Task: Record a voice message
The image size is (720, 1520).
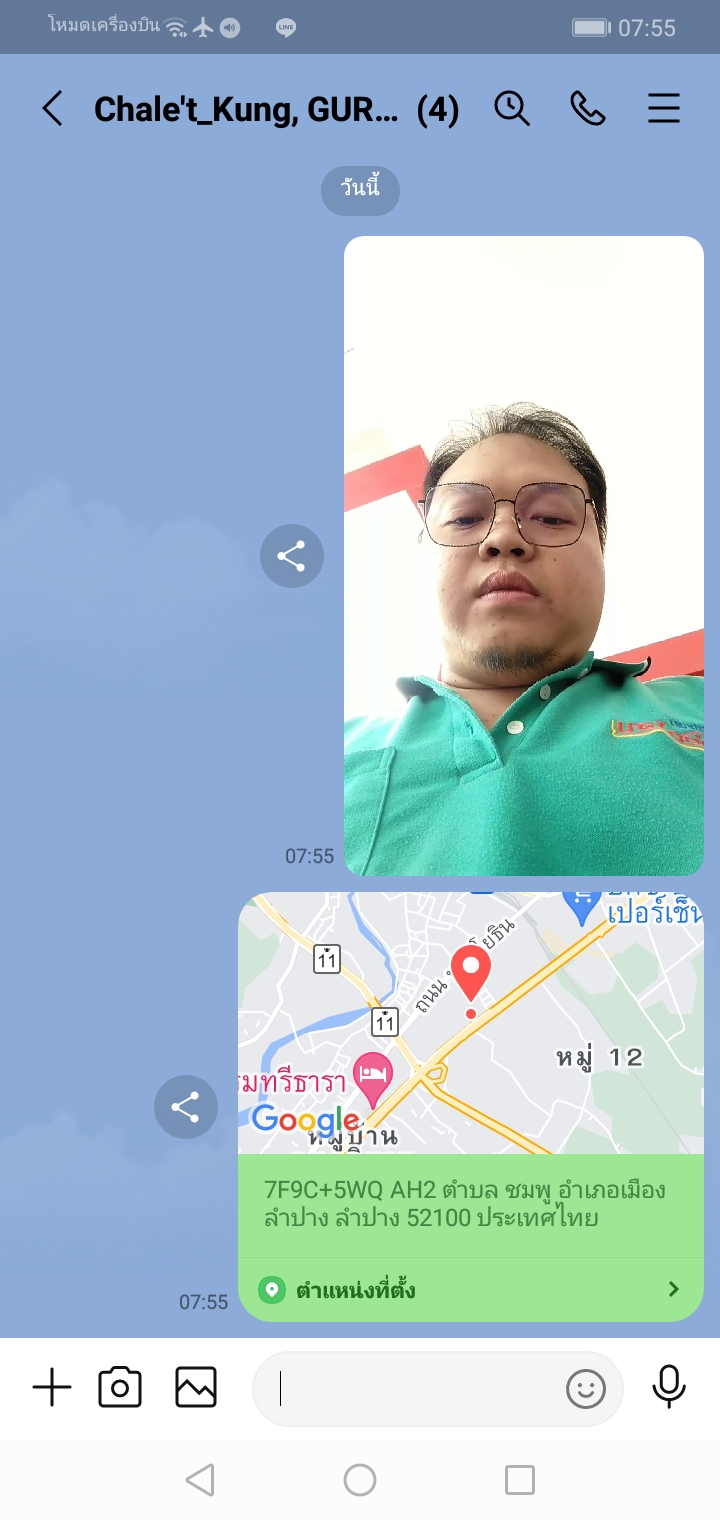Action: tap(669, 1388)
